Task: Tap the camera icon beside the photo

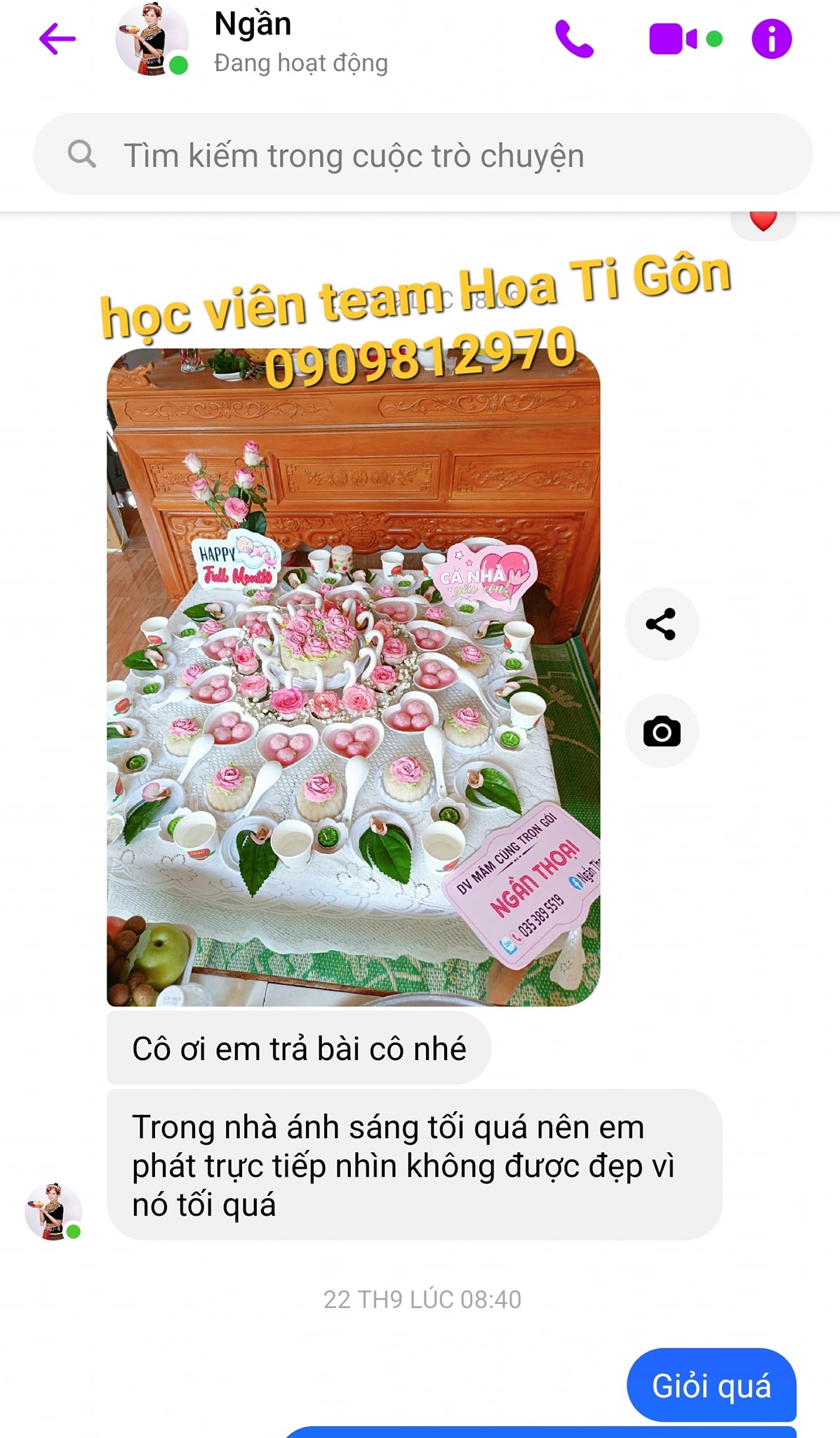Action: pos(661,732)
